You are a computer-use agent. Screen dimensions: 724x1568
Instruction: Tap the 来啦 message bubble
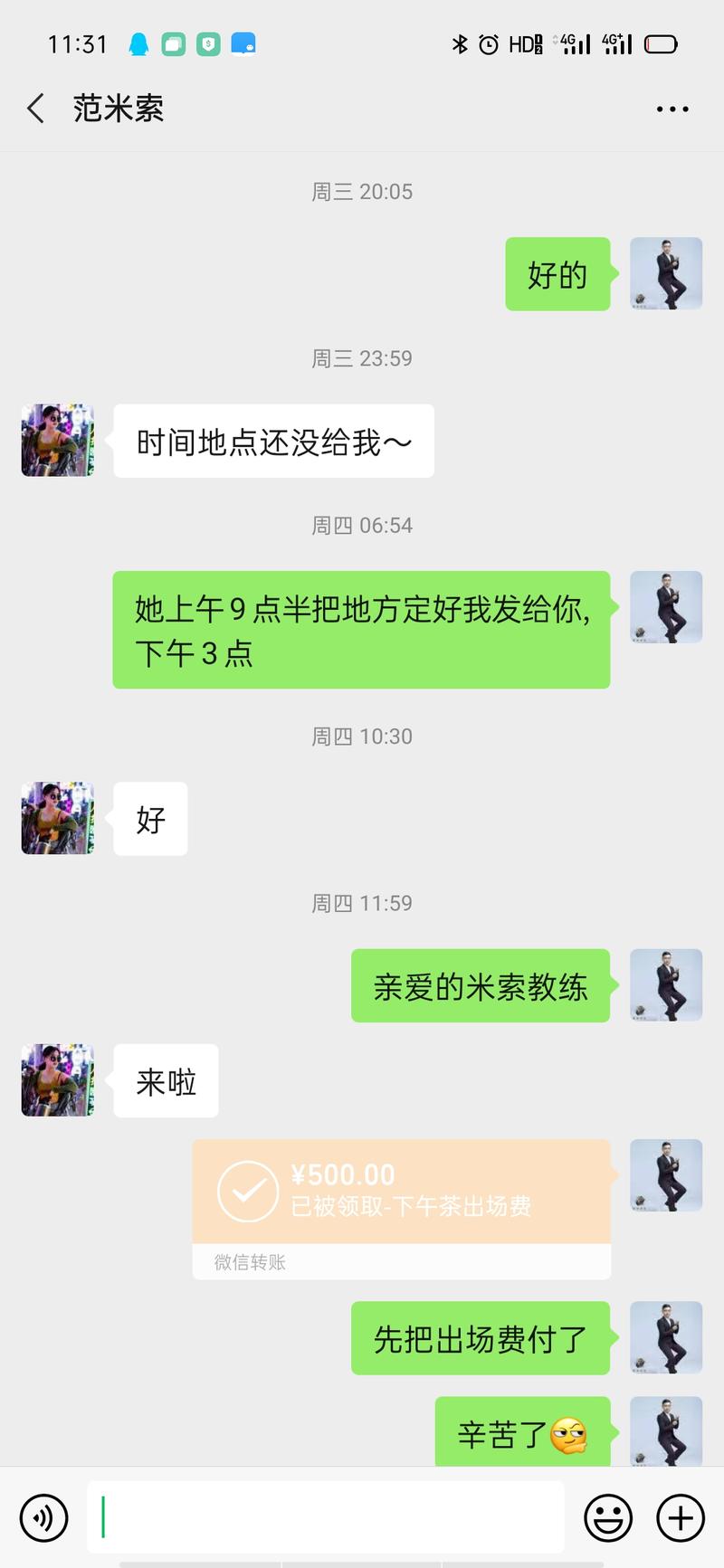pyautogui.click(x=166, y=1081)
